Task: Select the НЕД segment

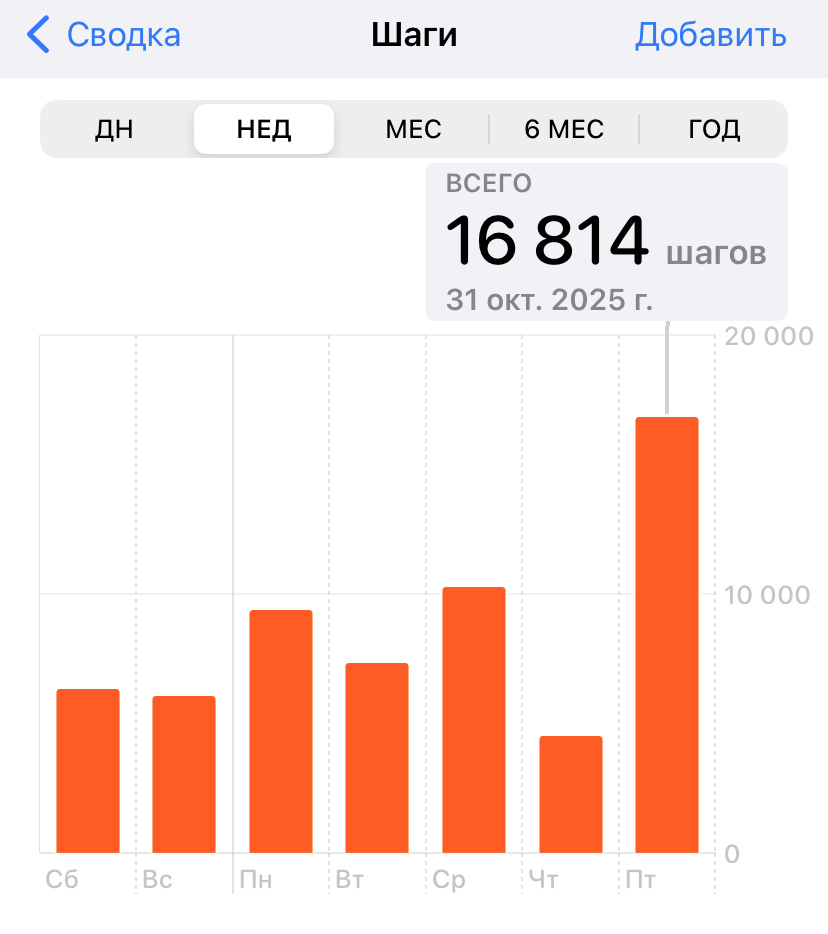Action: [x=264, y=129]
